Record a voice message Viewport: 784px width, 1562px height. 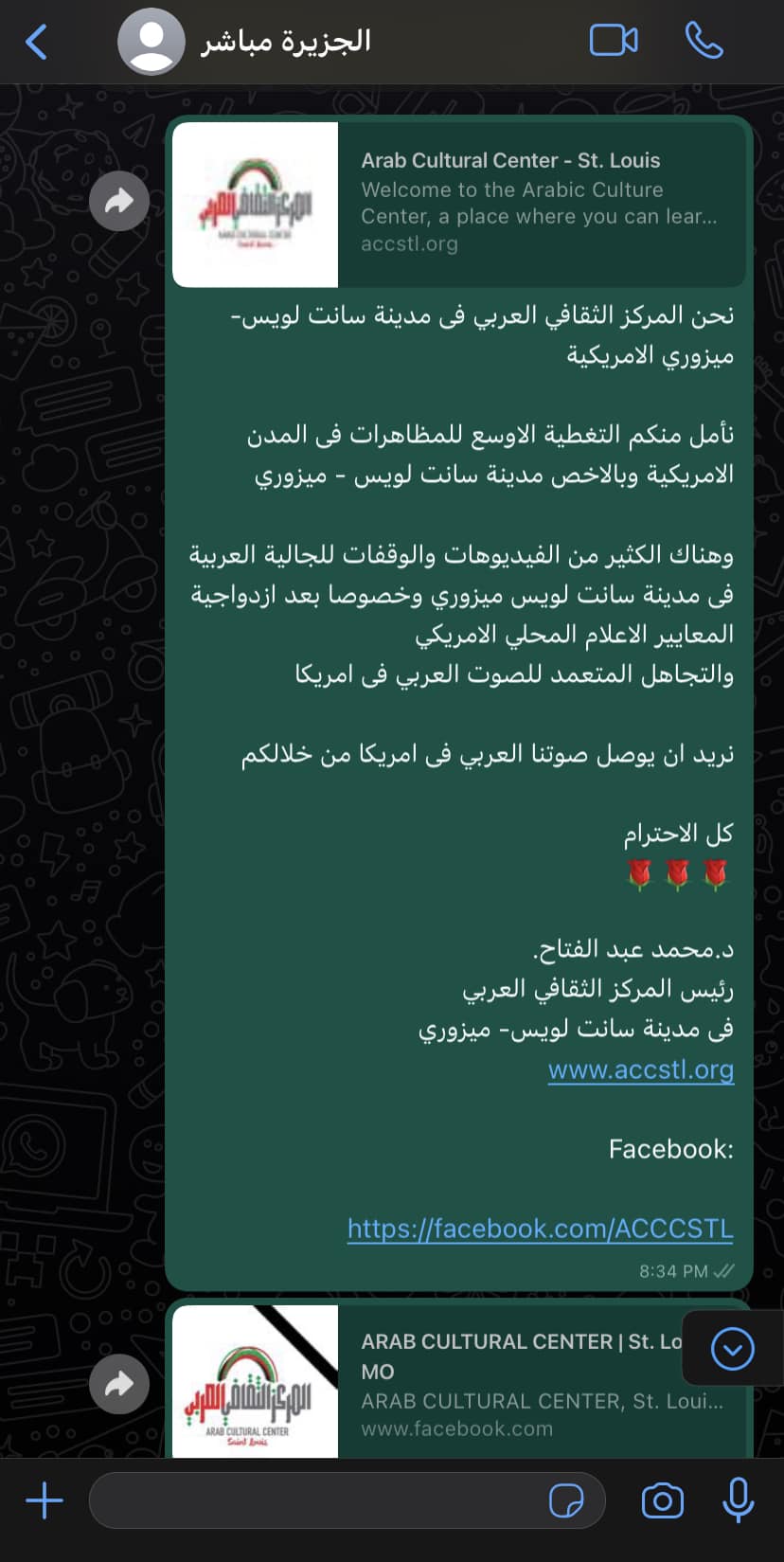(x=739, y=1500)
